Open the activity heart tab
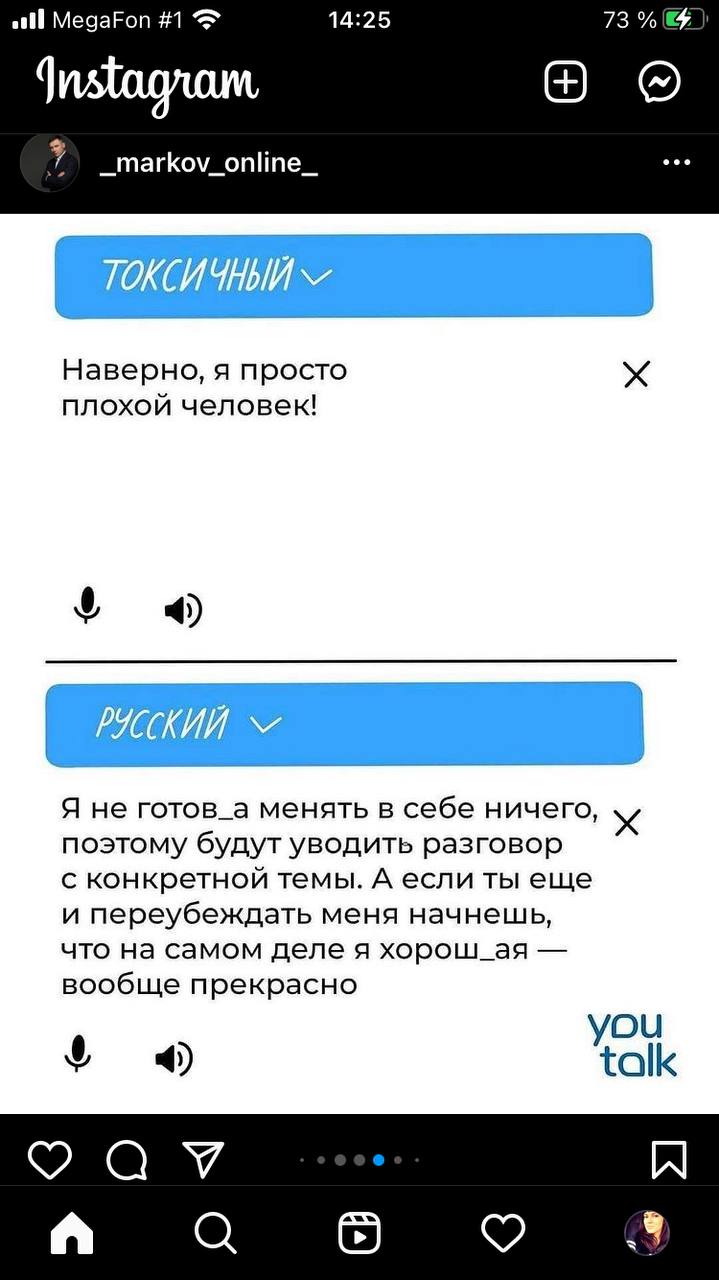719x1280 pixels. pyautogui.click(x=503, y=1234)
